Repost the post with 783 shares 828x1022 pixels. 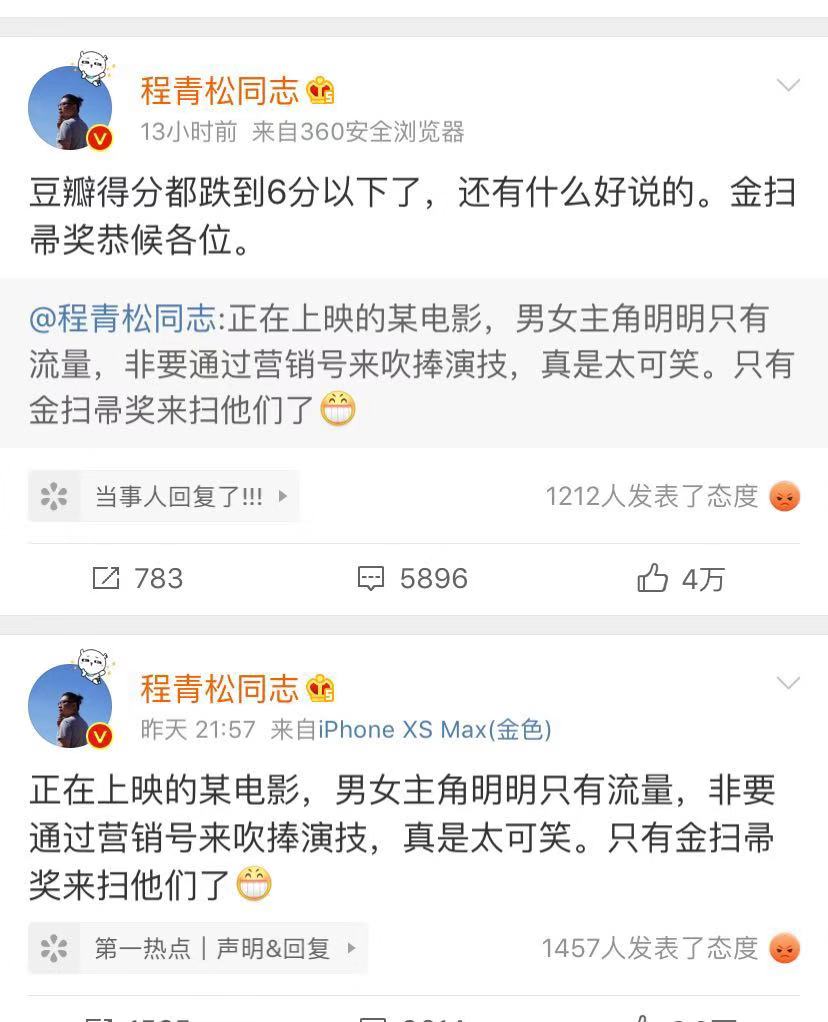138,578
